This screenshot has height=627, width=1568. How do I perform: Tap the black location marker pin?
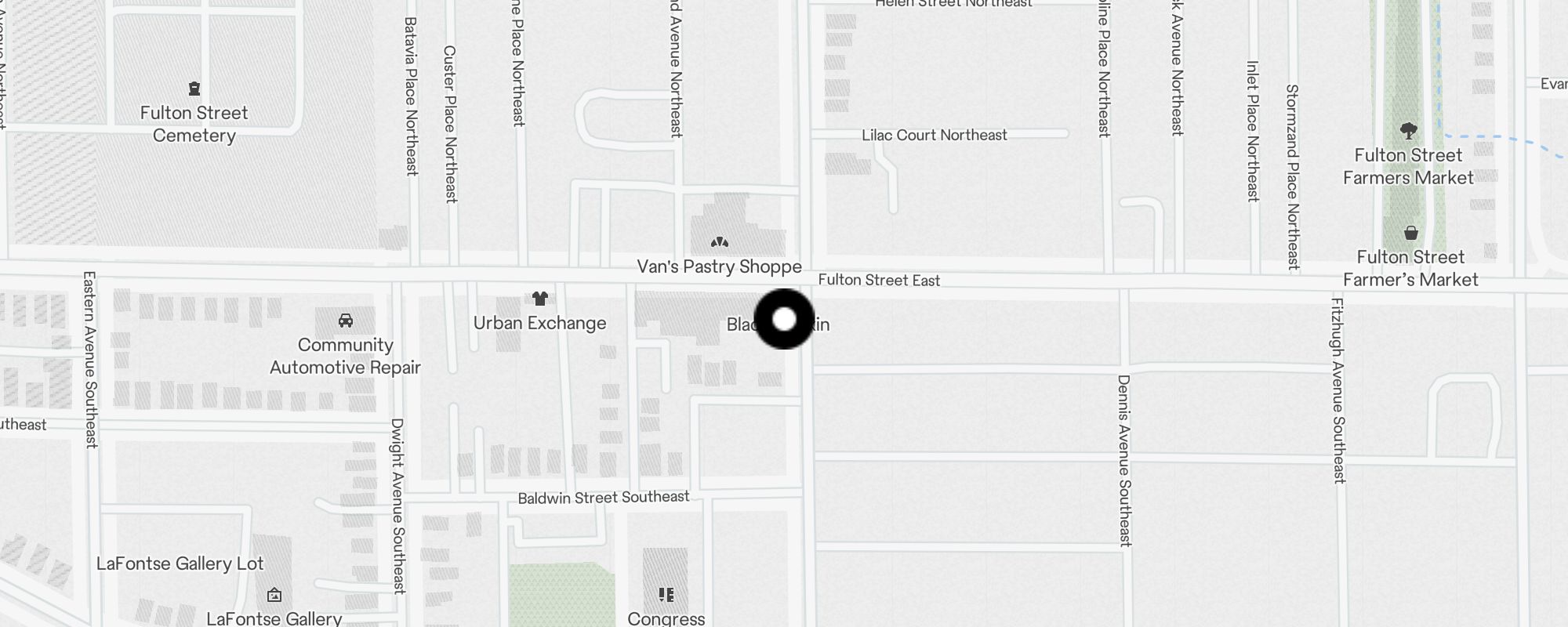point(784,319)
